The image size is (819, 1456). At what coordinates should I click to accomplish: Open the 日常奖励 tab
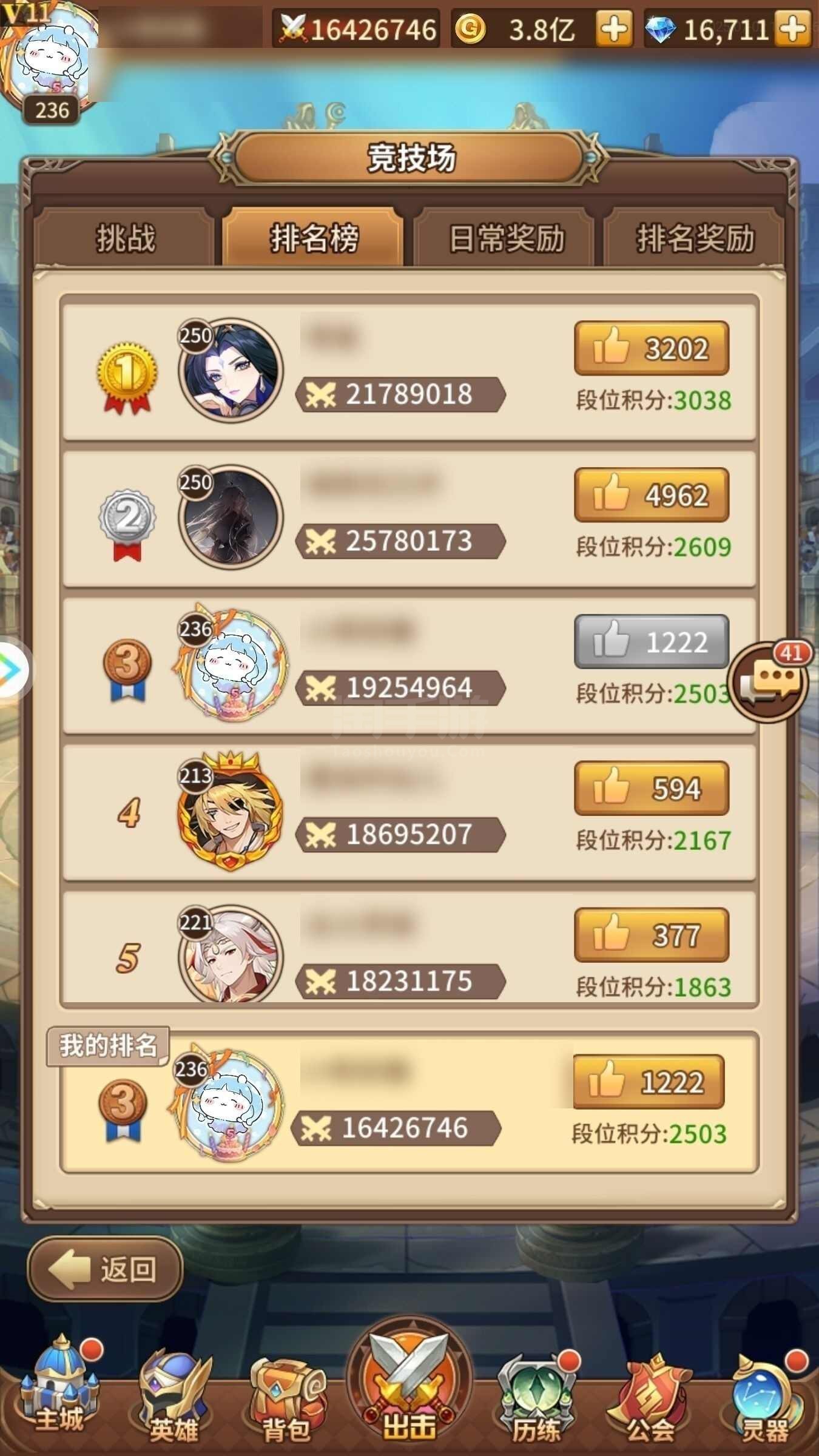pos(505,238)
